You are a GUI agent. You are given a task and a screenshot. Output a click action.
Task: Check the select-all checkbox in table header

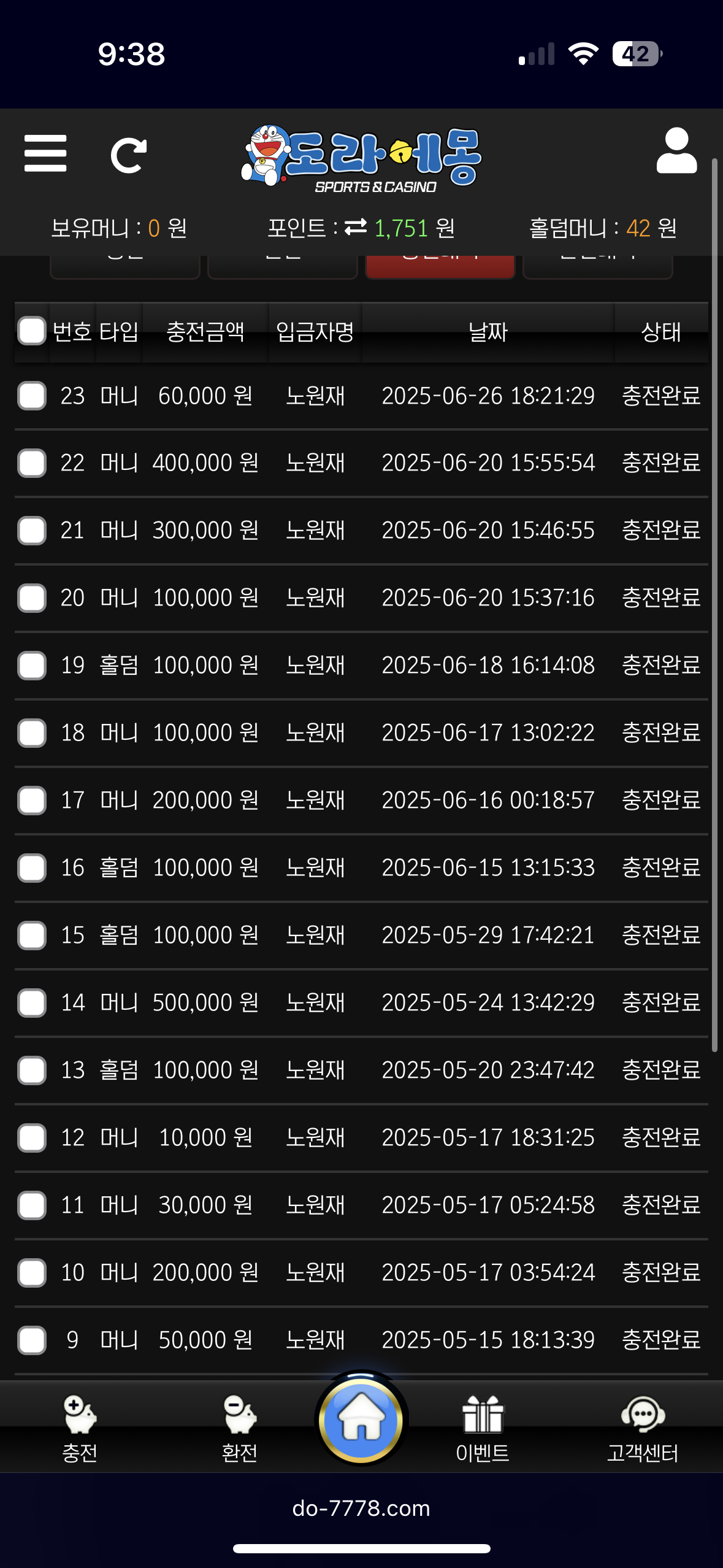(x=32, y=331)
